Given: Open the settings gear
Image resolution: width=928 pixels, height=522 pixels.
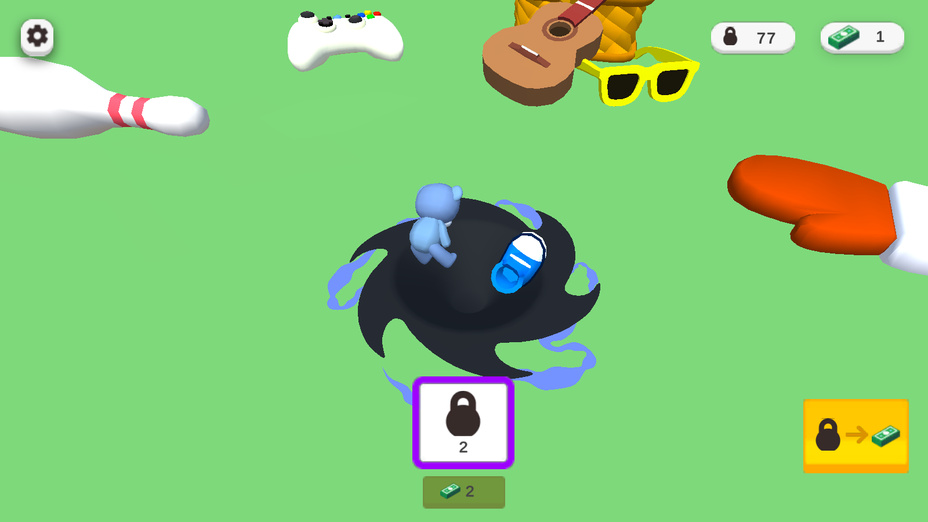Looking at the screenshot, I should click(x=37, y=37).
